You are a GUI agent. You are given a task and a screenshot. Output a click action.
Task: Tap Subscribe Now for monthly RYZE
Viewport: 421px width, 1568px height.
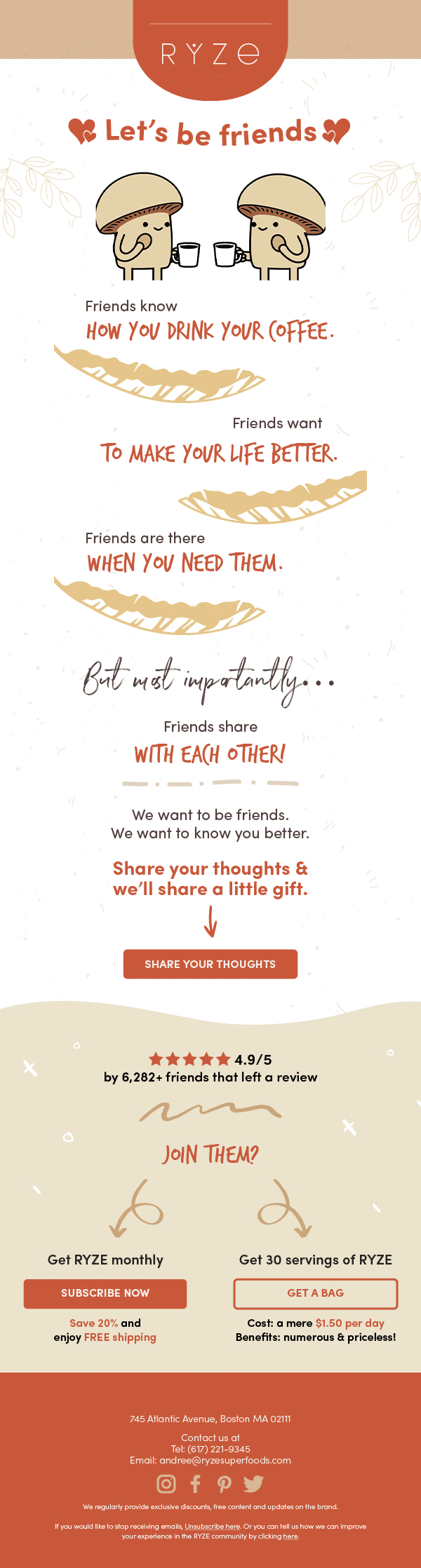click(x=105, y=1293)
